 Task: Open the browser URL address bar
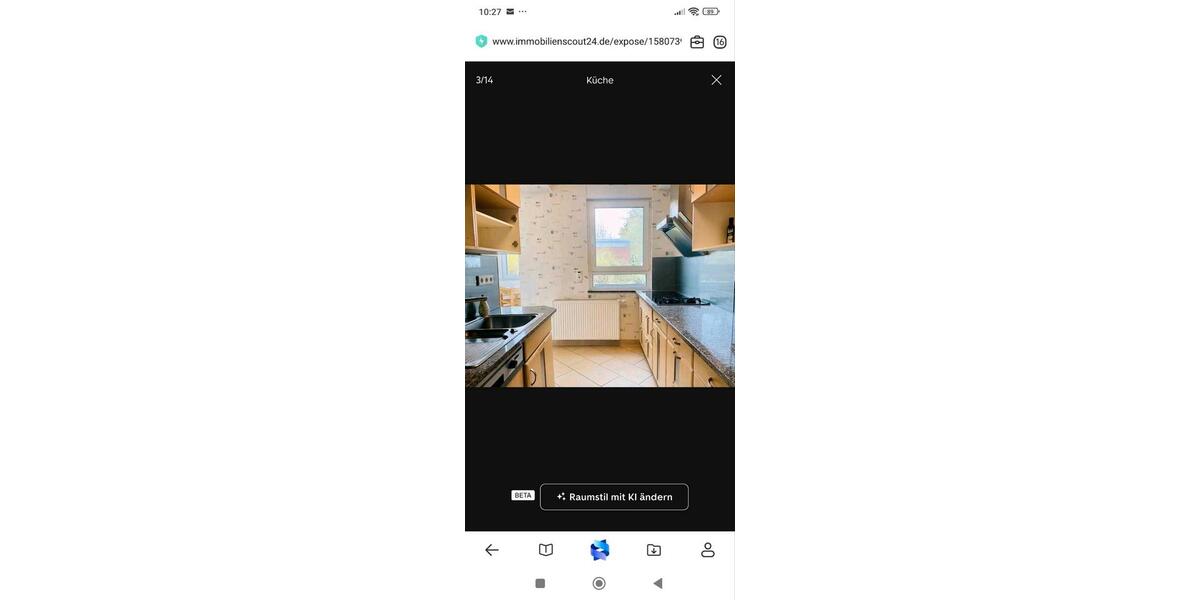point(586,42)
